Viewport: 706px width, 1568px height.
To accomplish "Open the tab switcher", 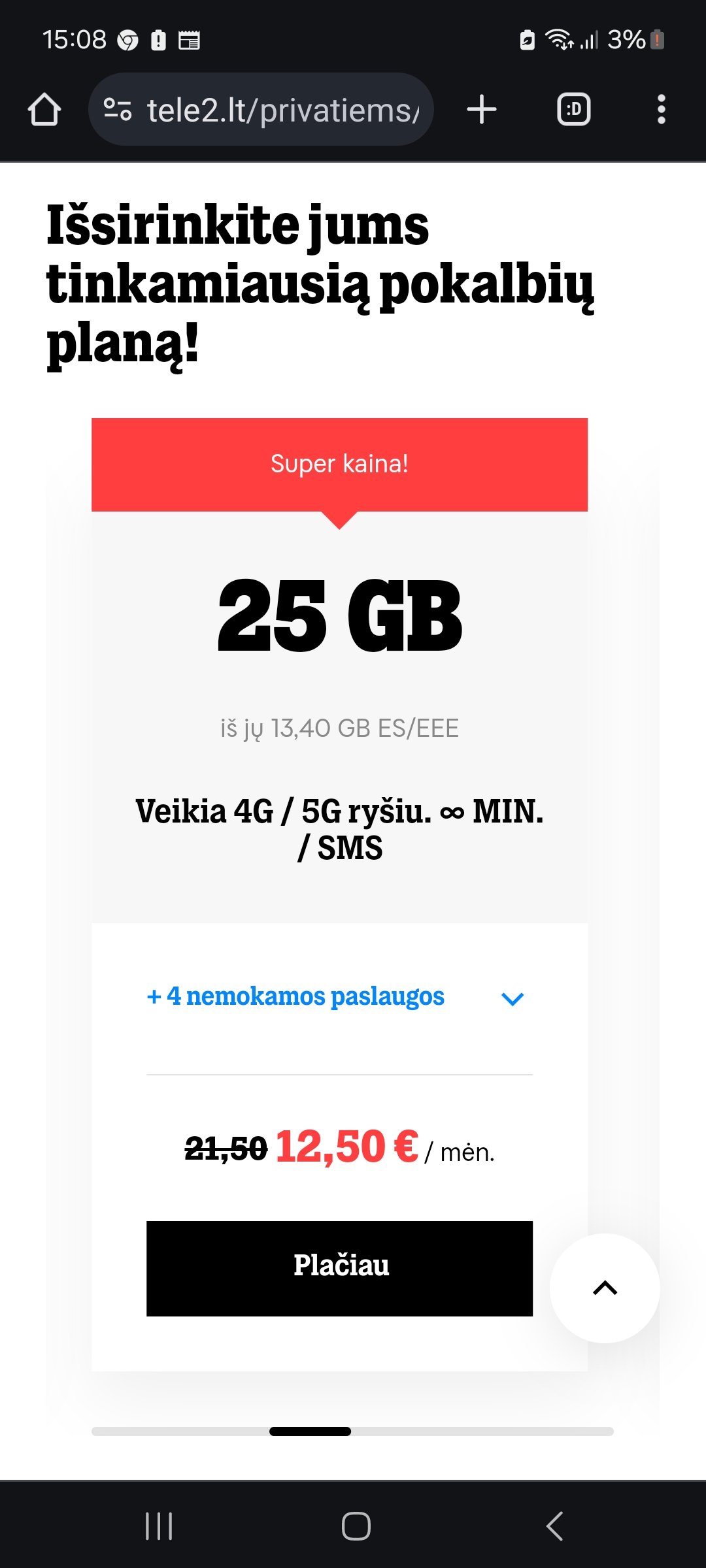I will pos(574,109).
